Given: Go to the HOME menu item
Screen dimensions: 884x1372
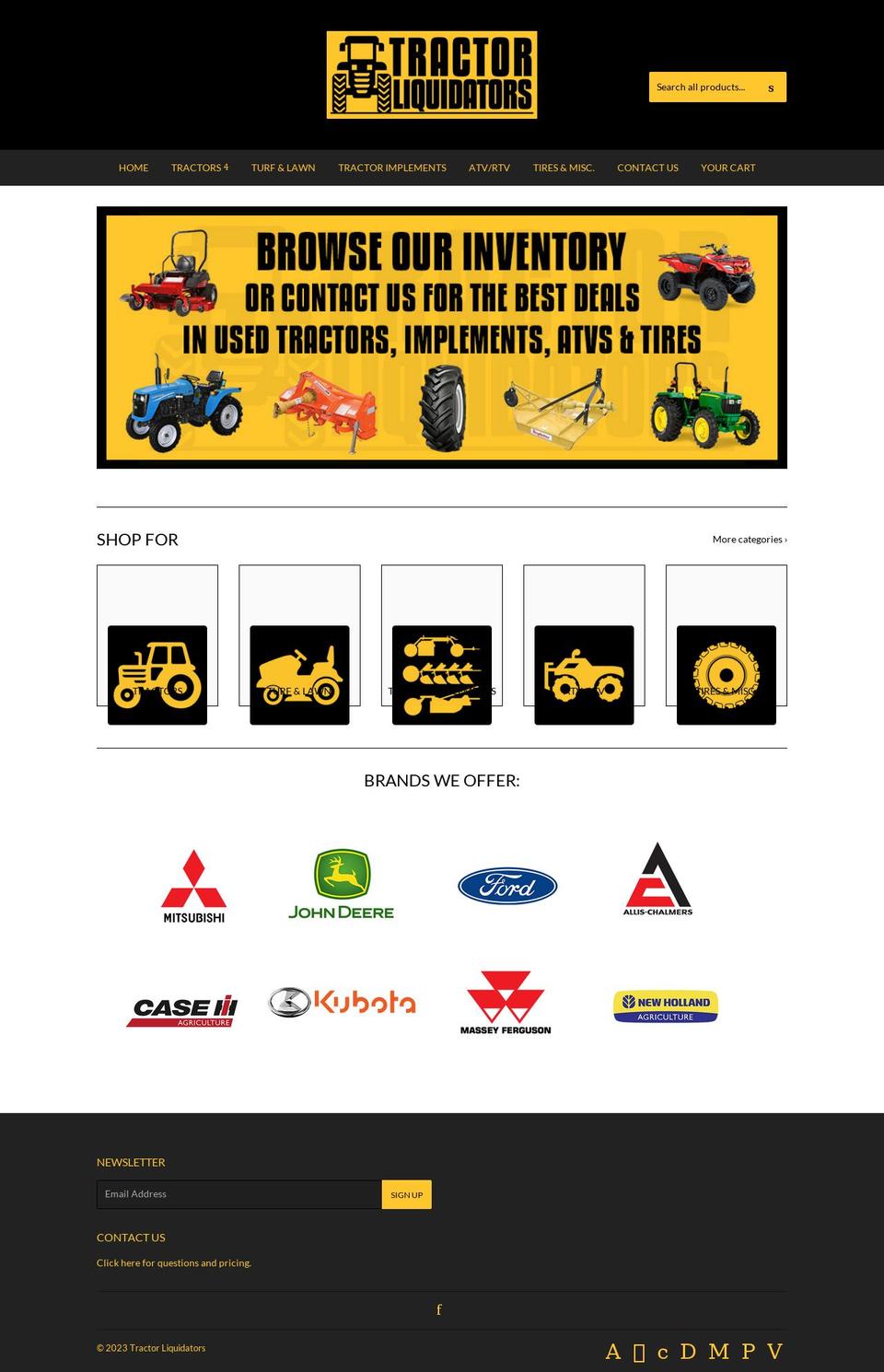Looking at the screenshot, I should [133, 168].
